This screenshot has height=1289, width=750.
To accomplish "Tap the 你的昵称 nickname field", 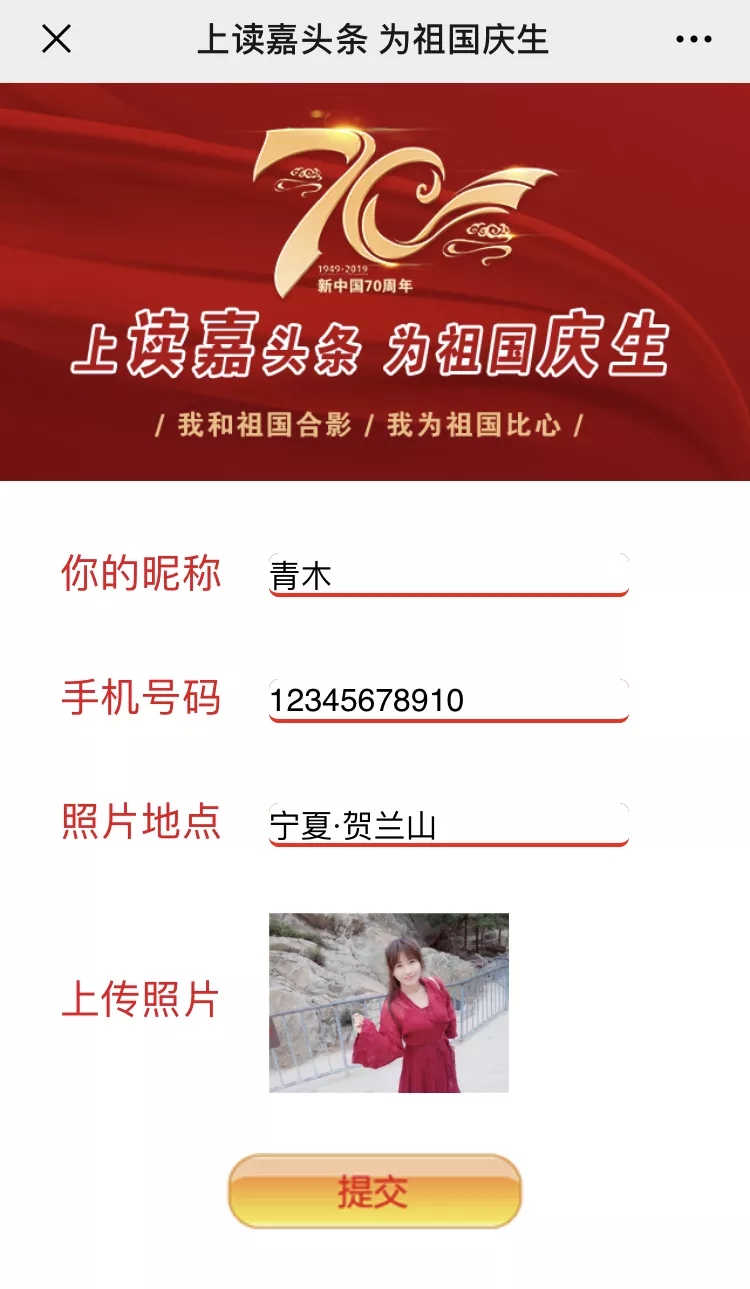I will pyautogui.click(x=448, y=575).
